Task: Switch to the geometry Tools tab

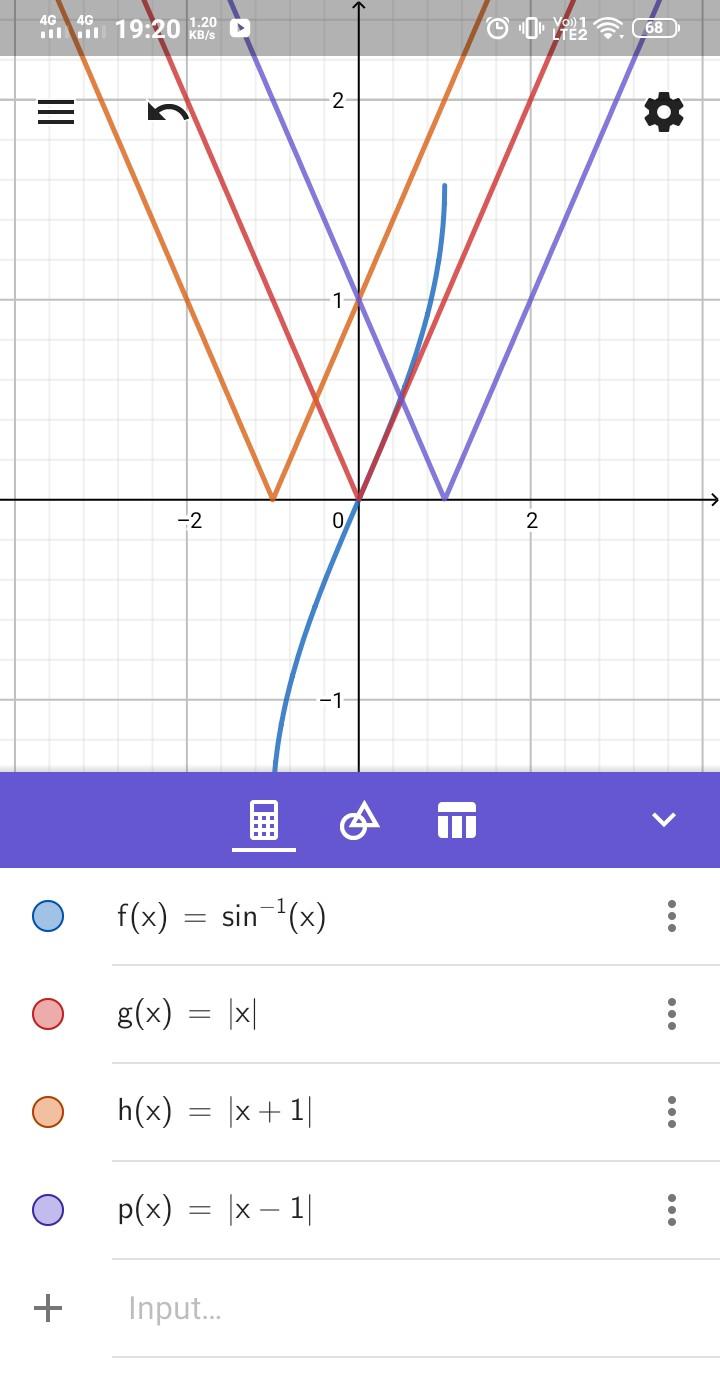Action: pos(360,821)
